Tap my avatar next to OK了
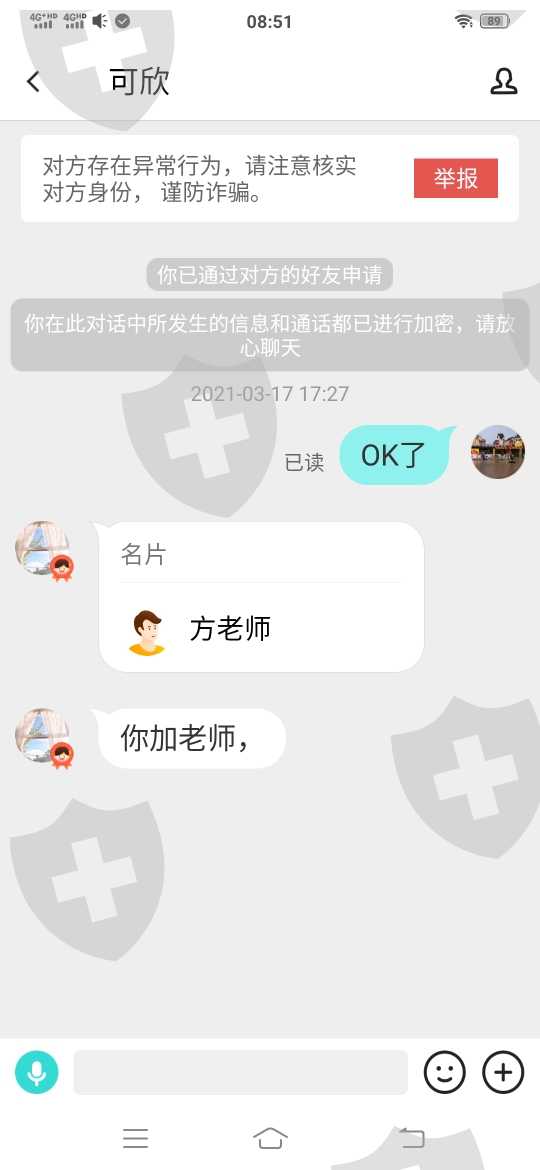This screenshot has height=1170, width=540. [x=497, y=452]
